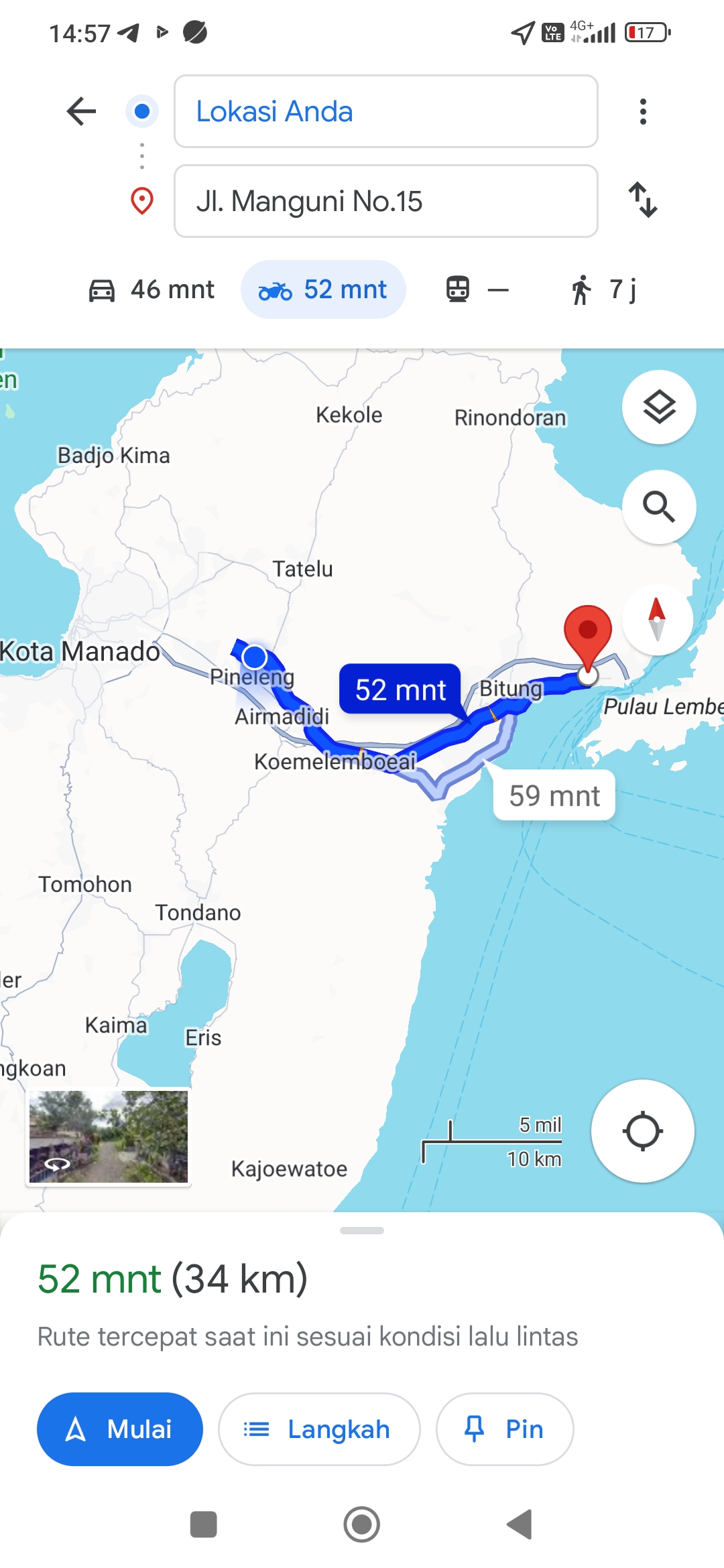
Task: Switch to the public transit mode
Action: tap(477, 289)
